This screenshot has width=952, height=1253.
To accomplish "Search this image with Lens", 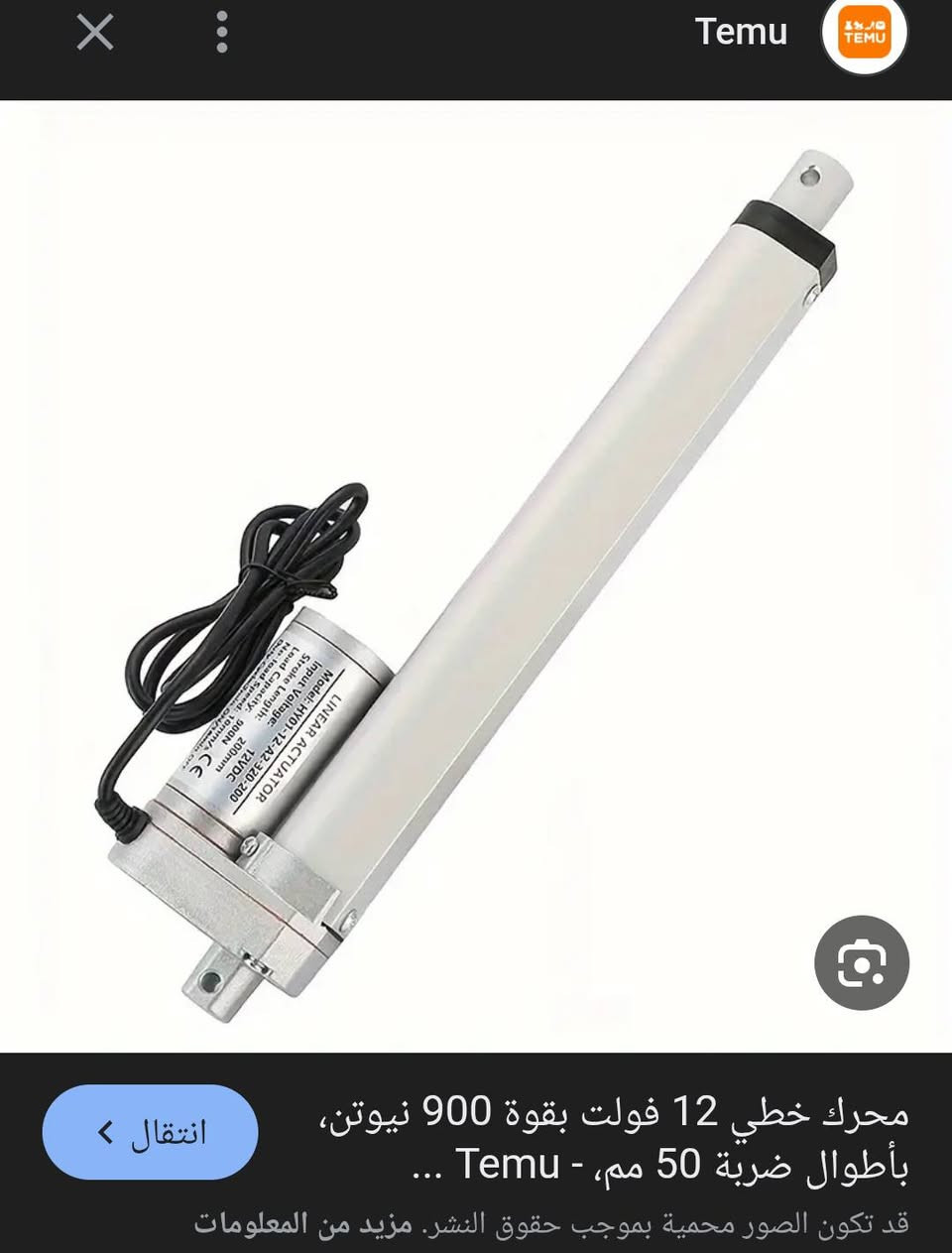I will coord(861,962).
